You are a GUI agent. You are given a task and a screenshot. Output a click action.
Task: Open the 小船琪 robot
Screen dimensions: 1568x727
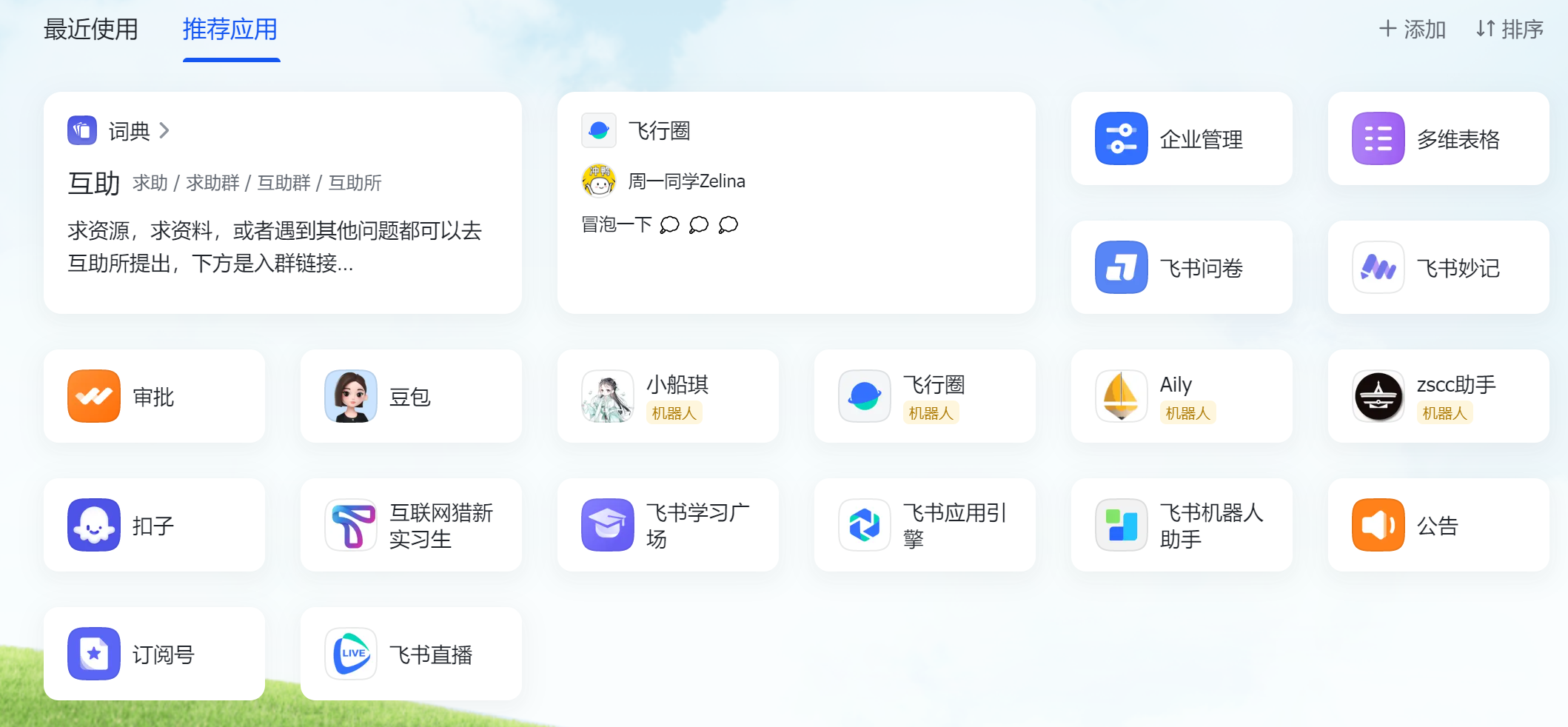tap(668, 397)
